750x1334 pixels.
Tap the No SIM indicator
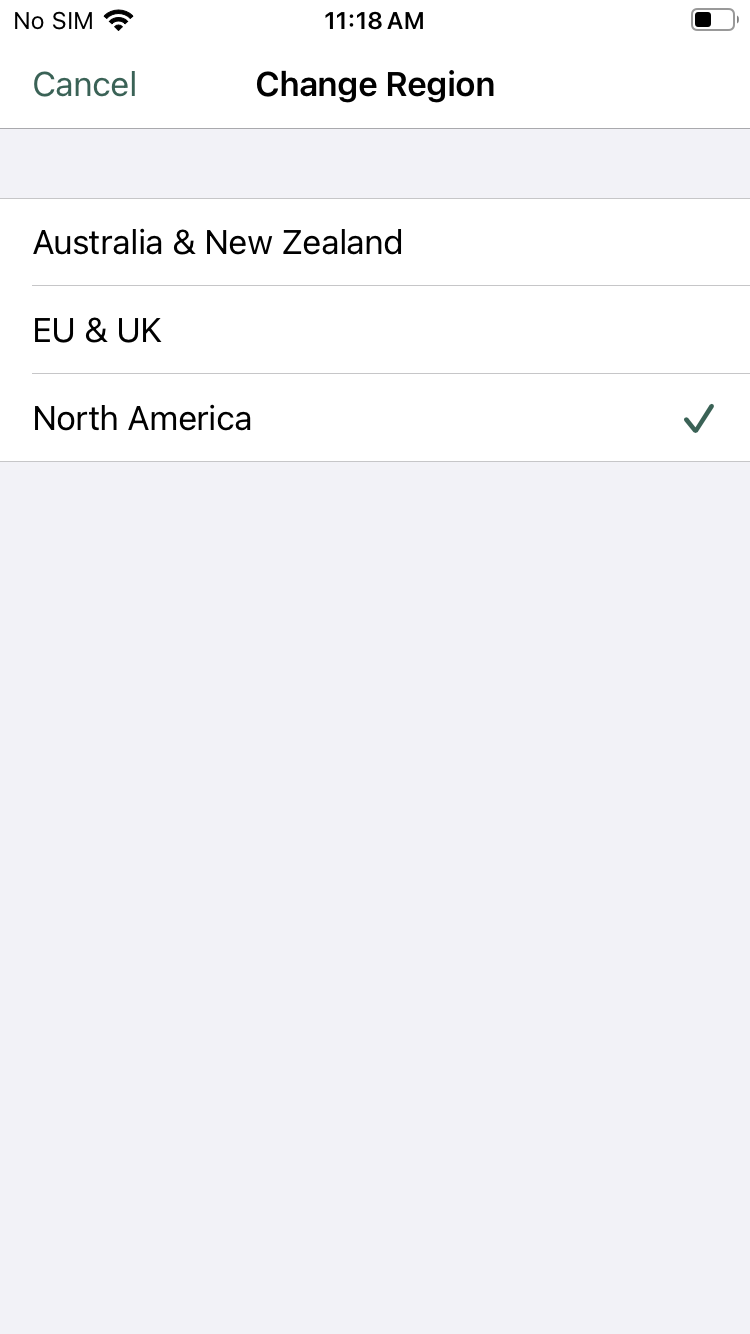[52, 20]
